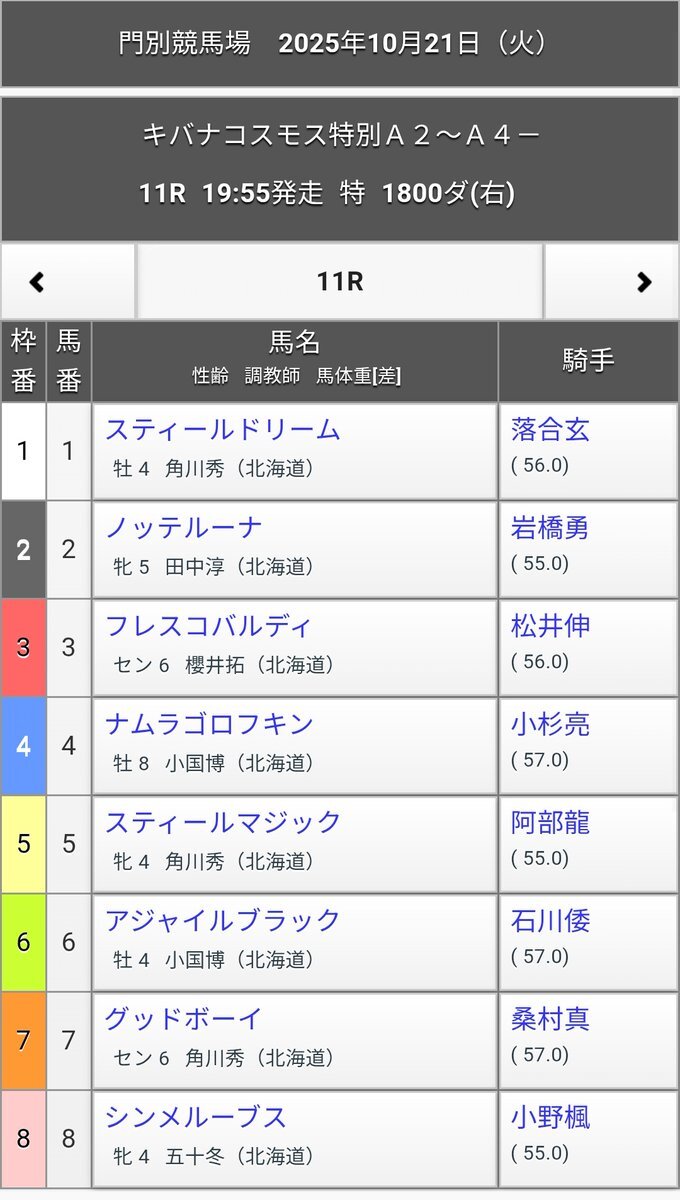Go to the next race

click(x=643, y=282)
